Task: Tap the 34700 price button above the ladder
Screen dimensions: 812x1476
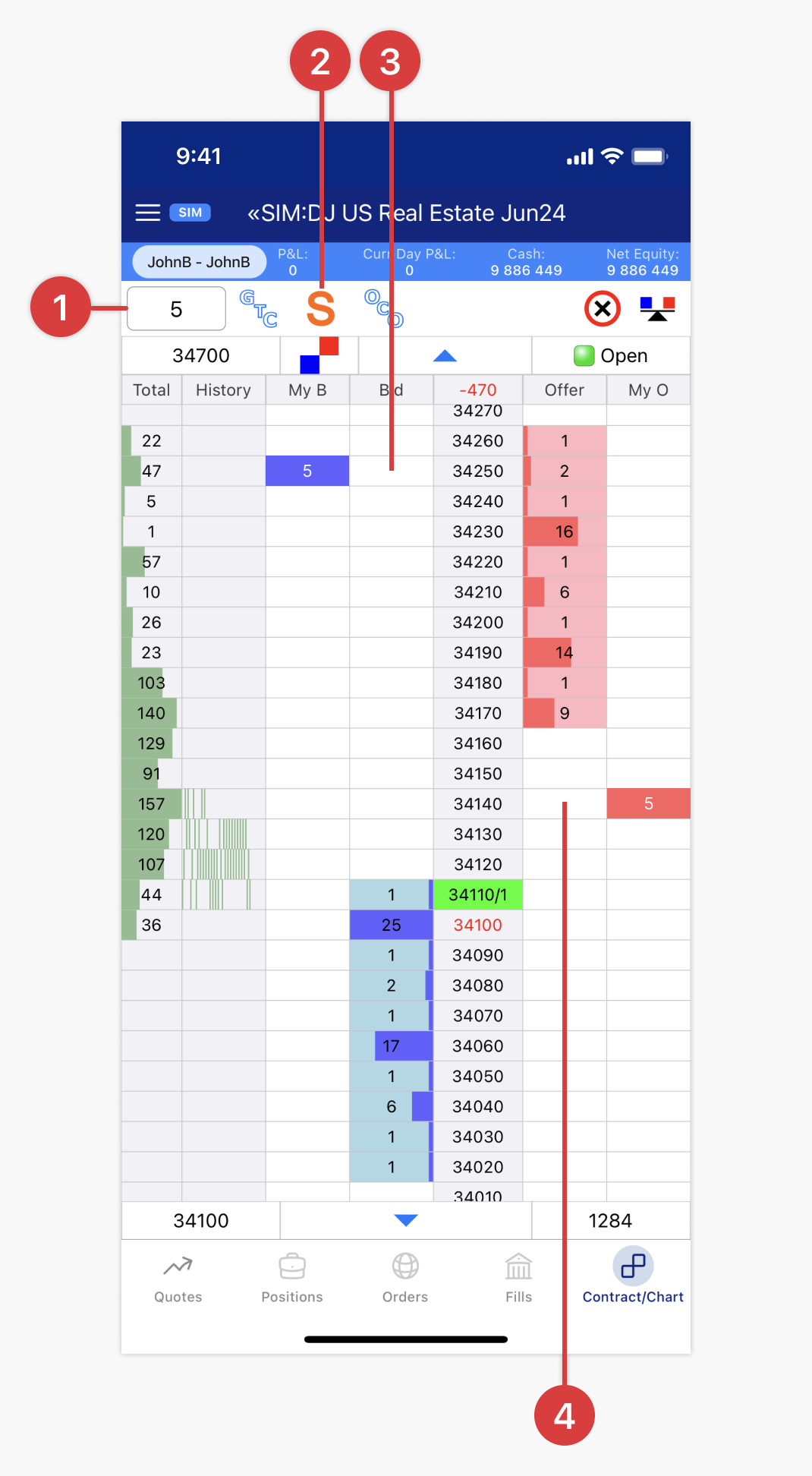Action: 200,355
